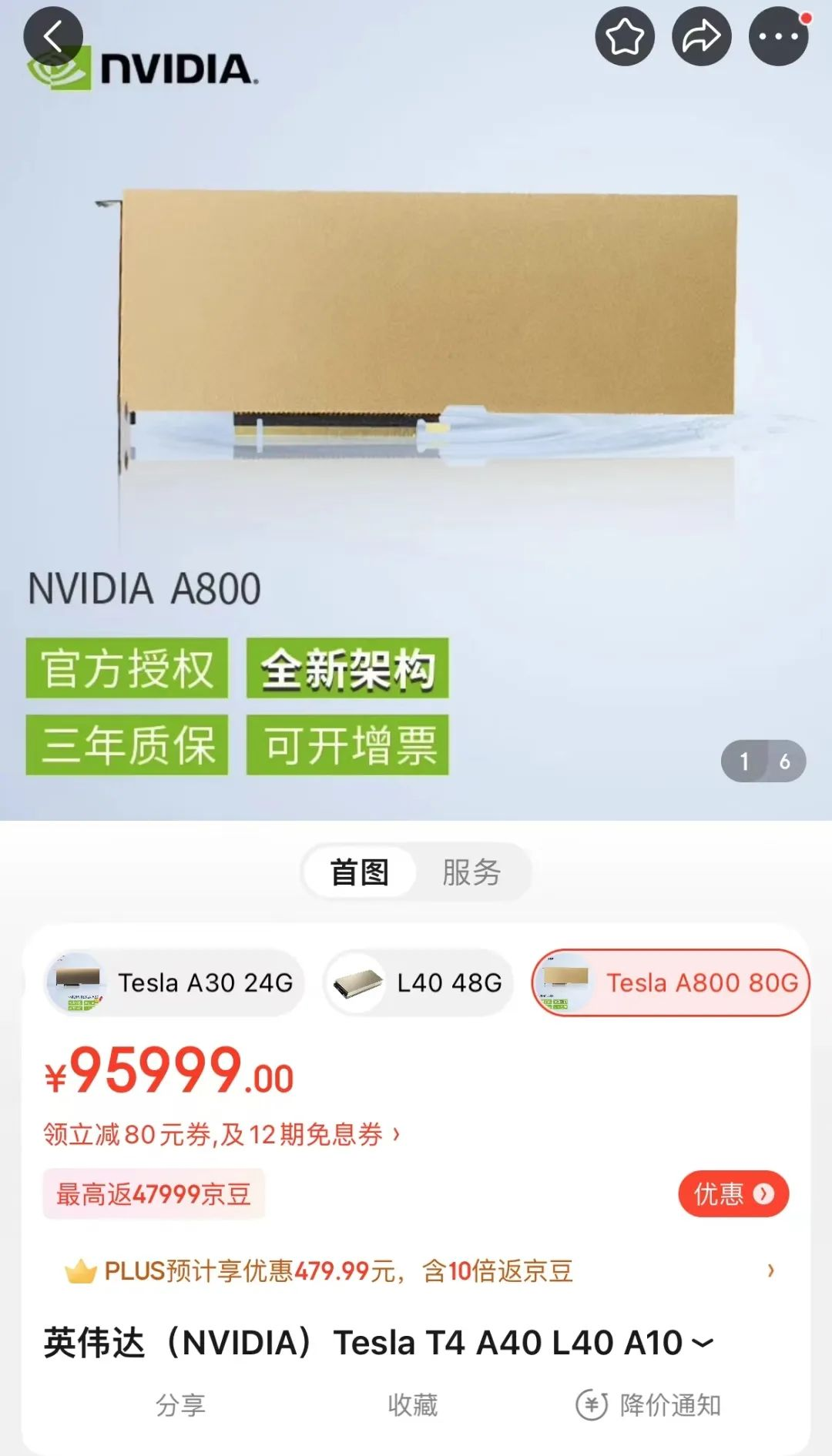Open the 领立减80元券 coupon link

coord(221,1134)
